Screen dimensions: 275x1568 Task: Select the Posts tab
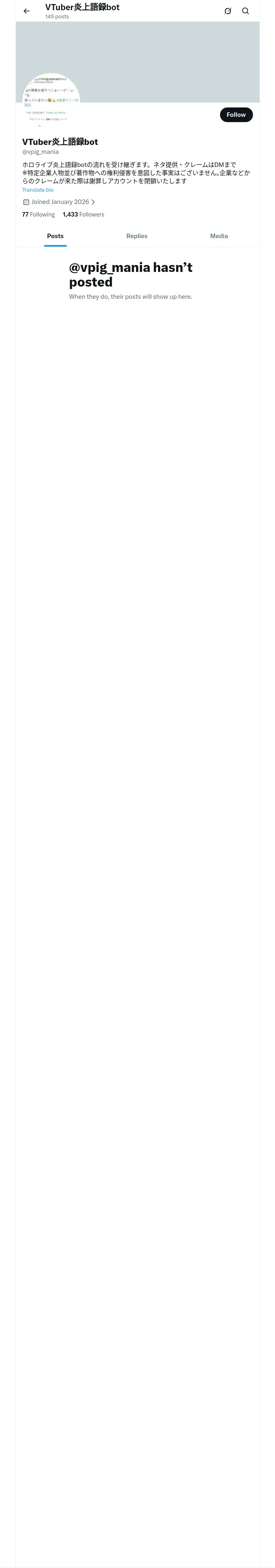pos(55,236)
